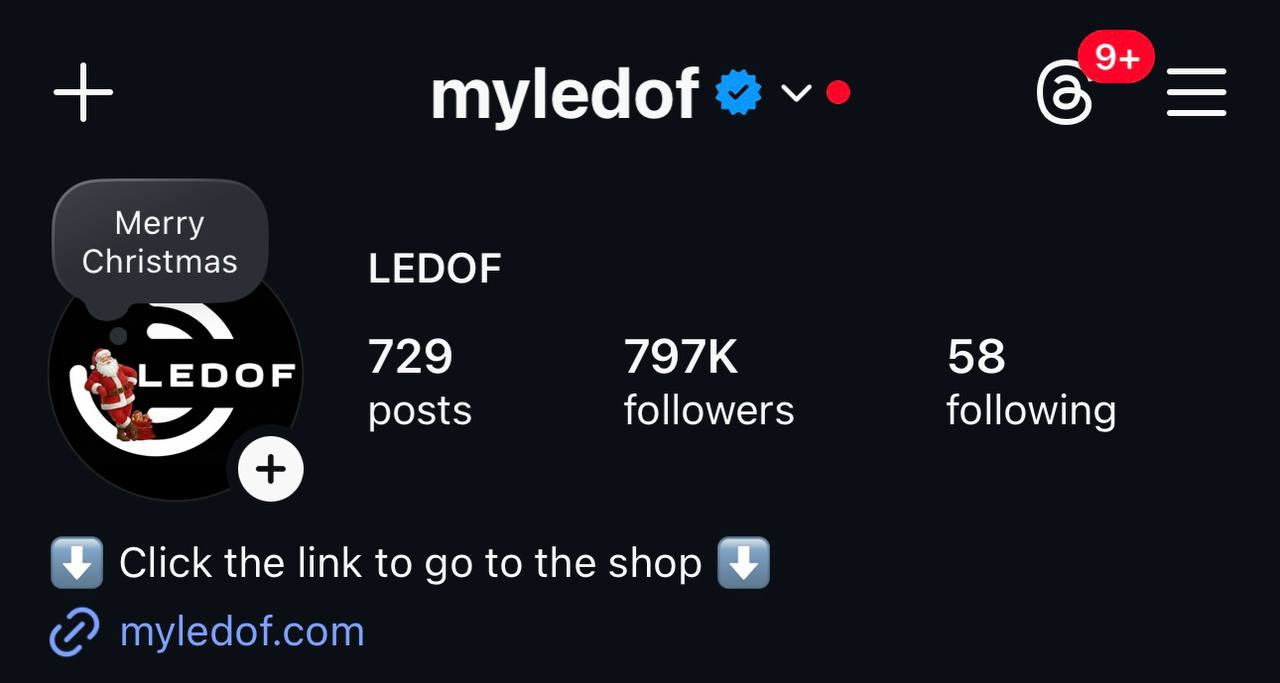Screen dimensions: 1280x683
Task: View the 729 posts
Action: [419, 383]
